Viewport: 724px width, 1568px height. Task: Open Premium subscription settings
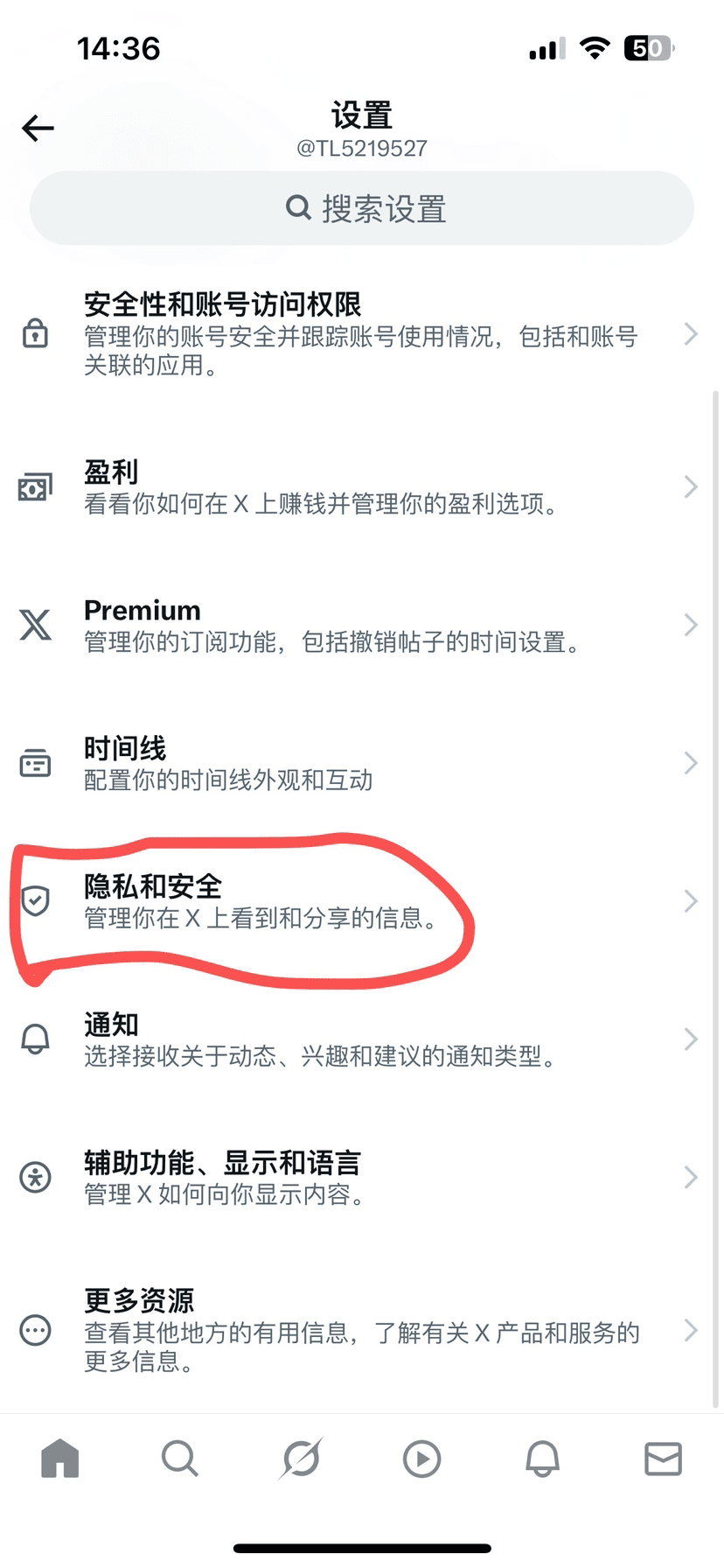[x=360, y=626]
